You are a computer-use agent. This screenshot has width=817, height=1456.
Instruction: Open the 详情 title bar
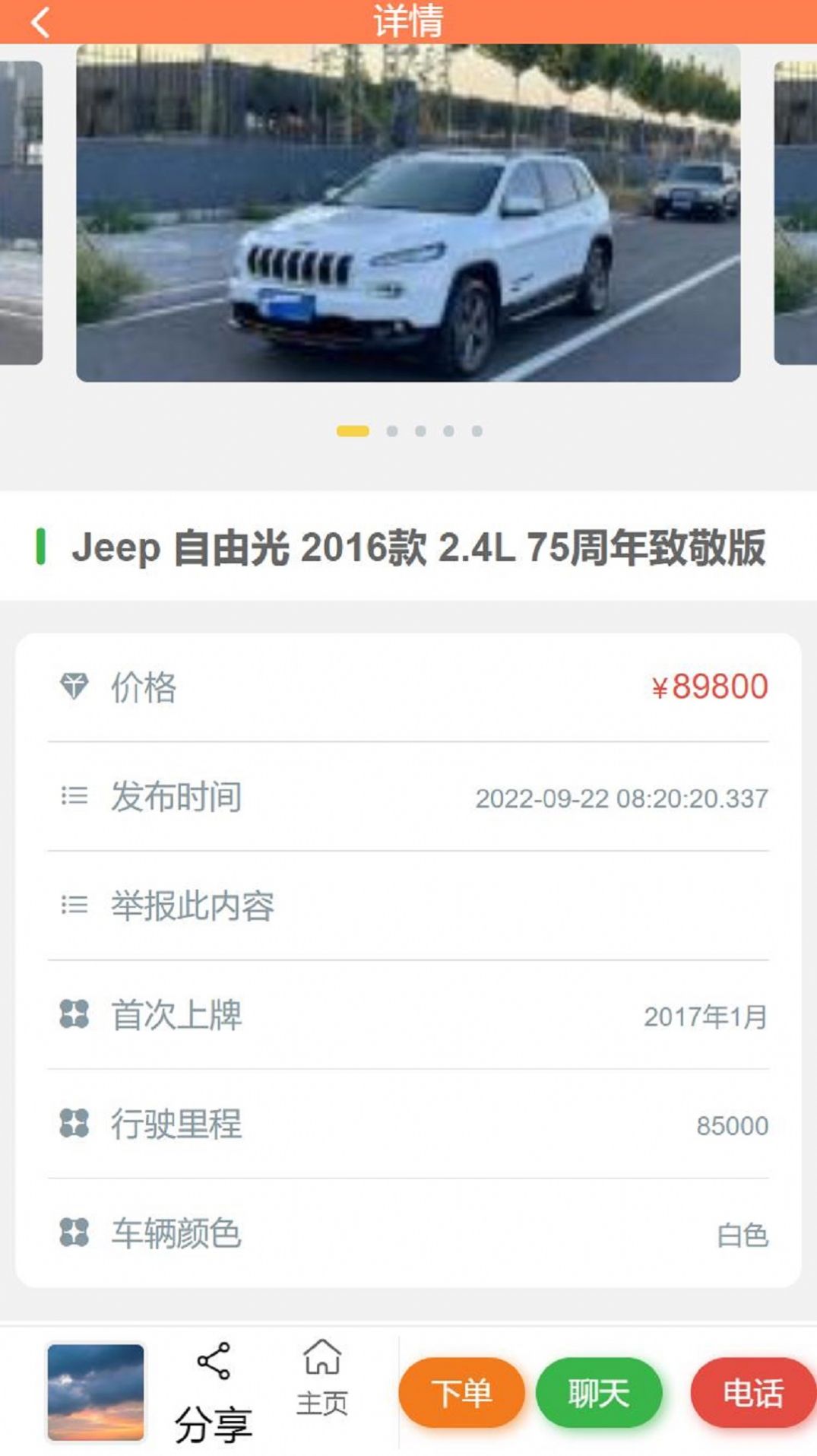click(408, 23)
